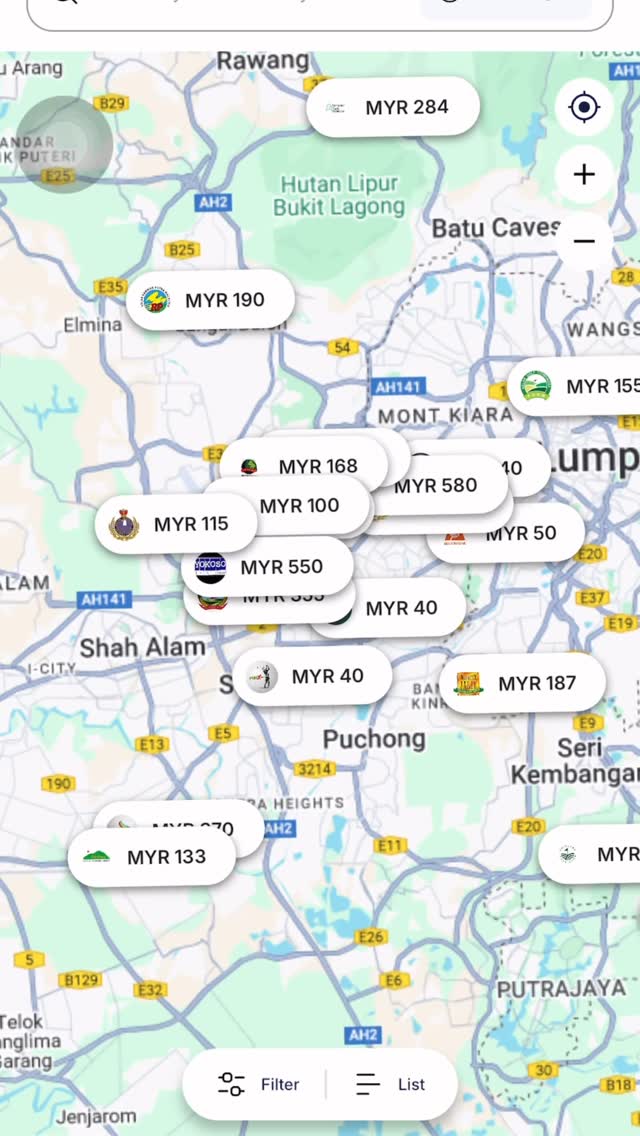Select the MYR 187 map pin
Viewport: 640px width, 1136px height.
(x=522, y=683)
